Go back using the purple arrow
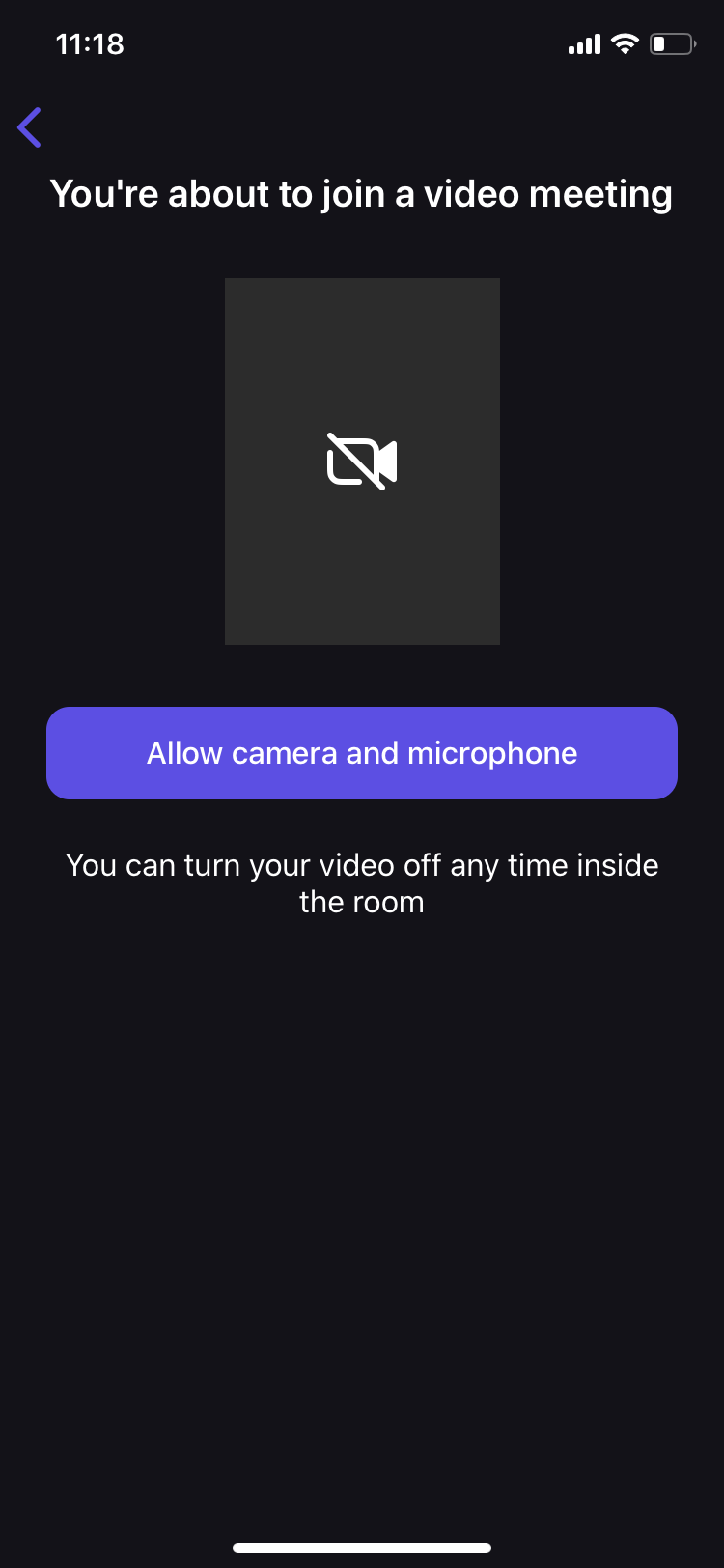Viewport: 724px width, 1568px height. pos(30,127)
